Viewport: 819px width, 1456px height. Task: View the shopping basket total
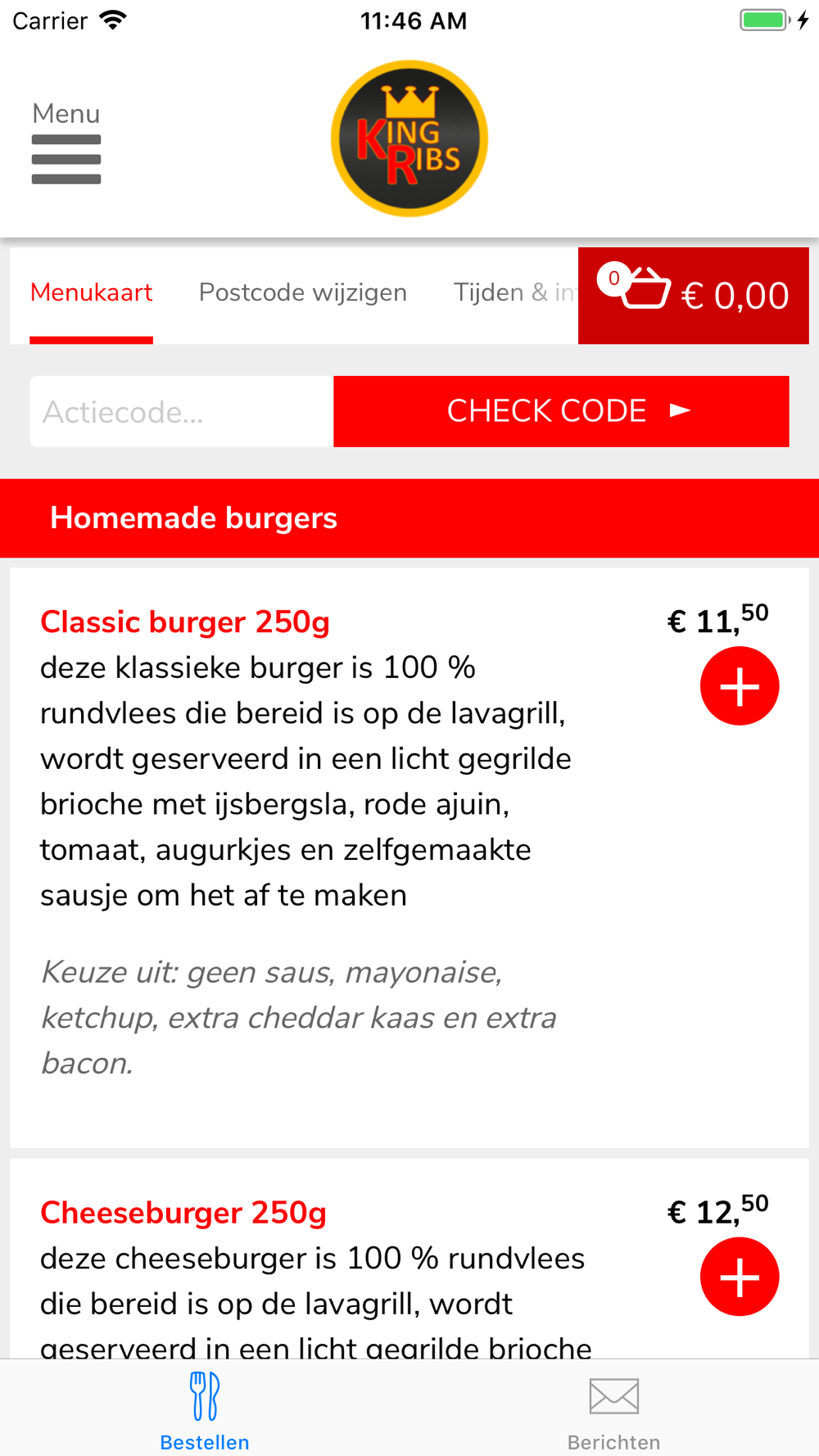point(694,296)
